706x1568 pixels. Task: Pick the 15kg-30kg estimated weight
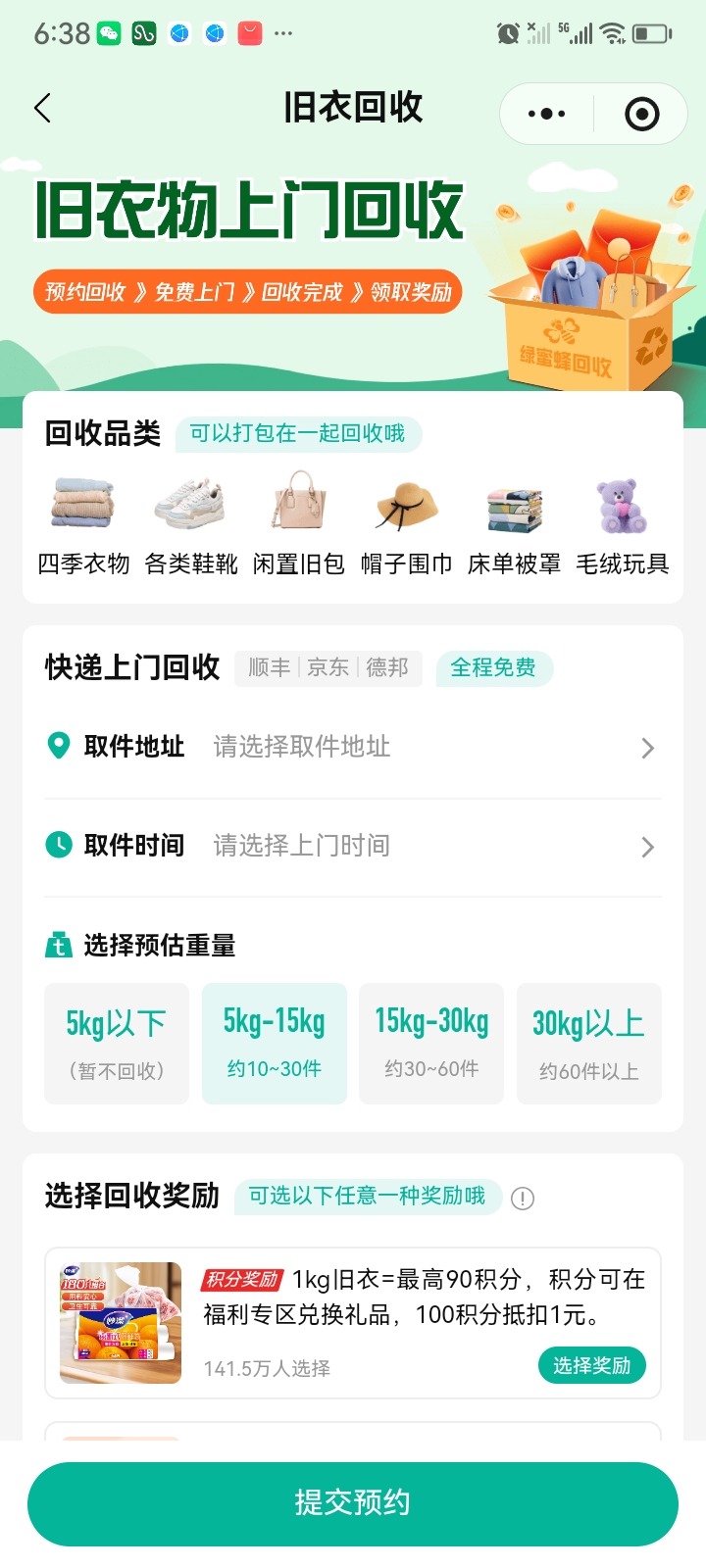point(431,1044)
